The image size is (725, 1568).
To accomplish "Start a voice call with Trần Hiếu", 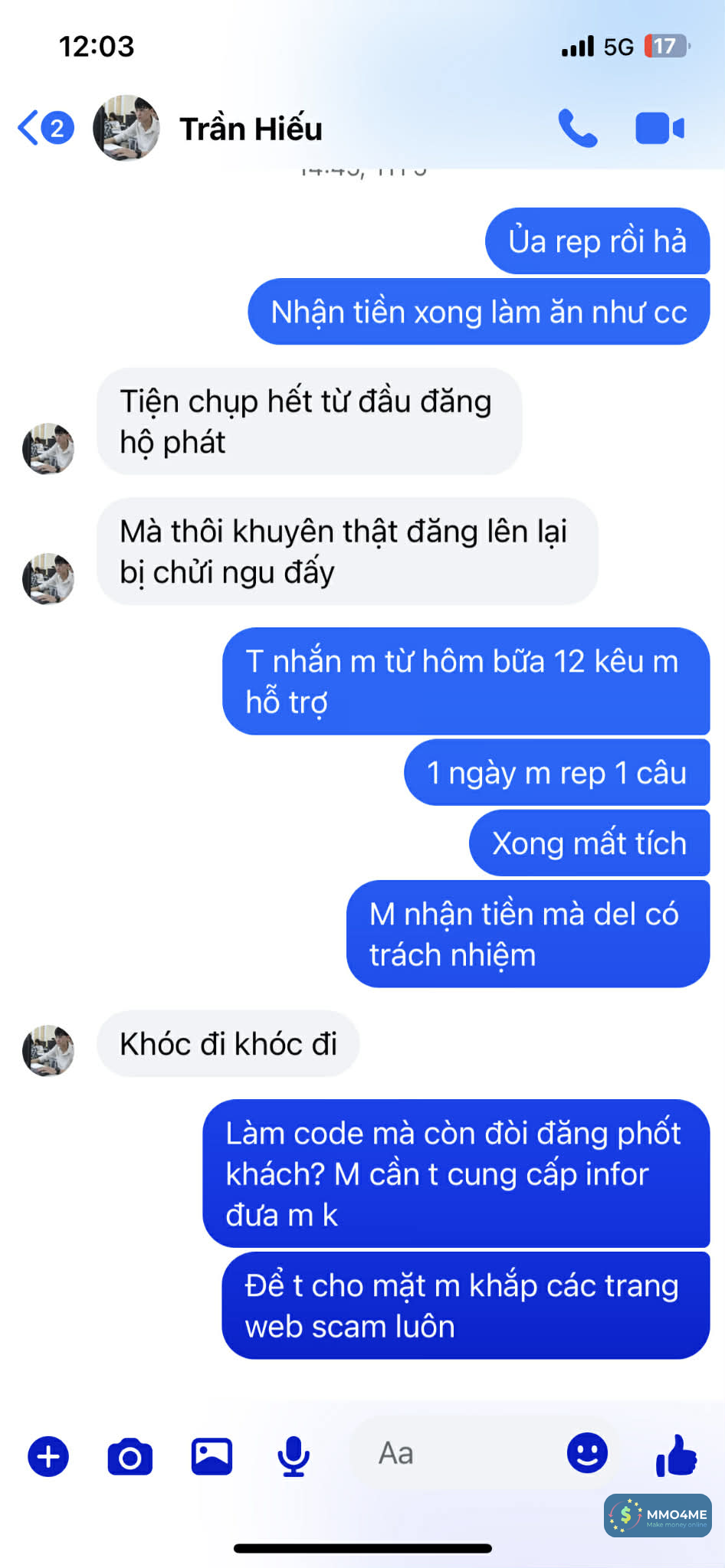I will (577, 128).
